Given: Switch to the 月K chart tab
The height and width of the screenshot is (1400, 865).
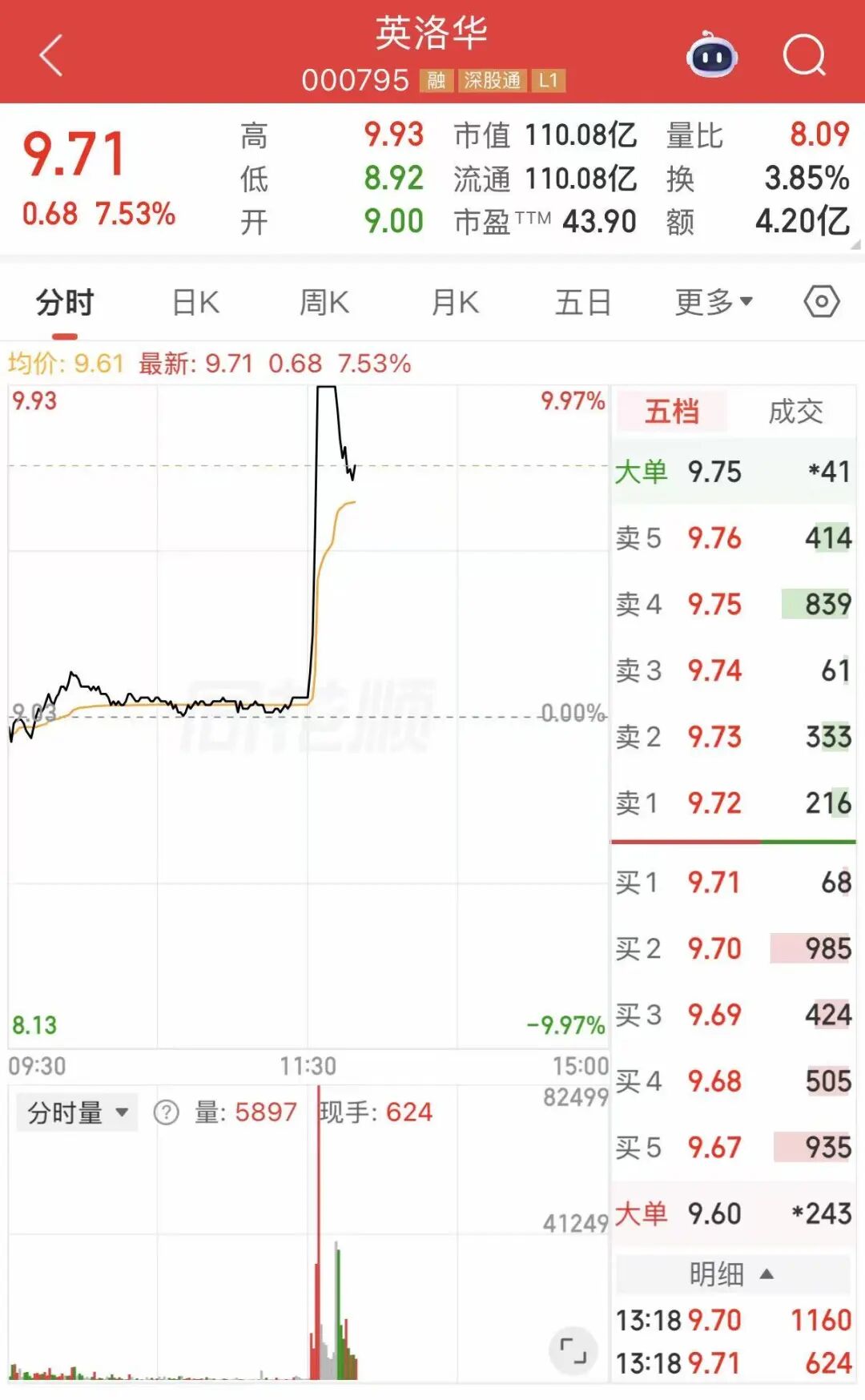Looking at the screenshot, I should pyautogui.click(x=455, y=303).
